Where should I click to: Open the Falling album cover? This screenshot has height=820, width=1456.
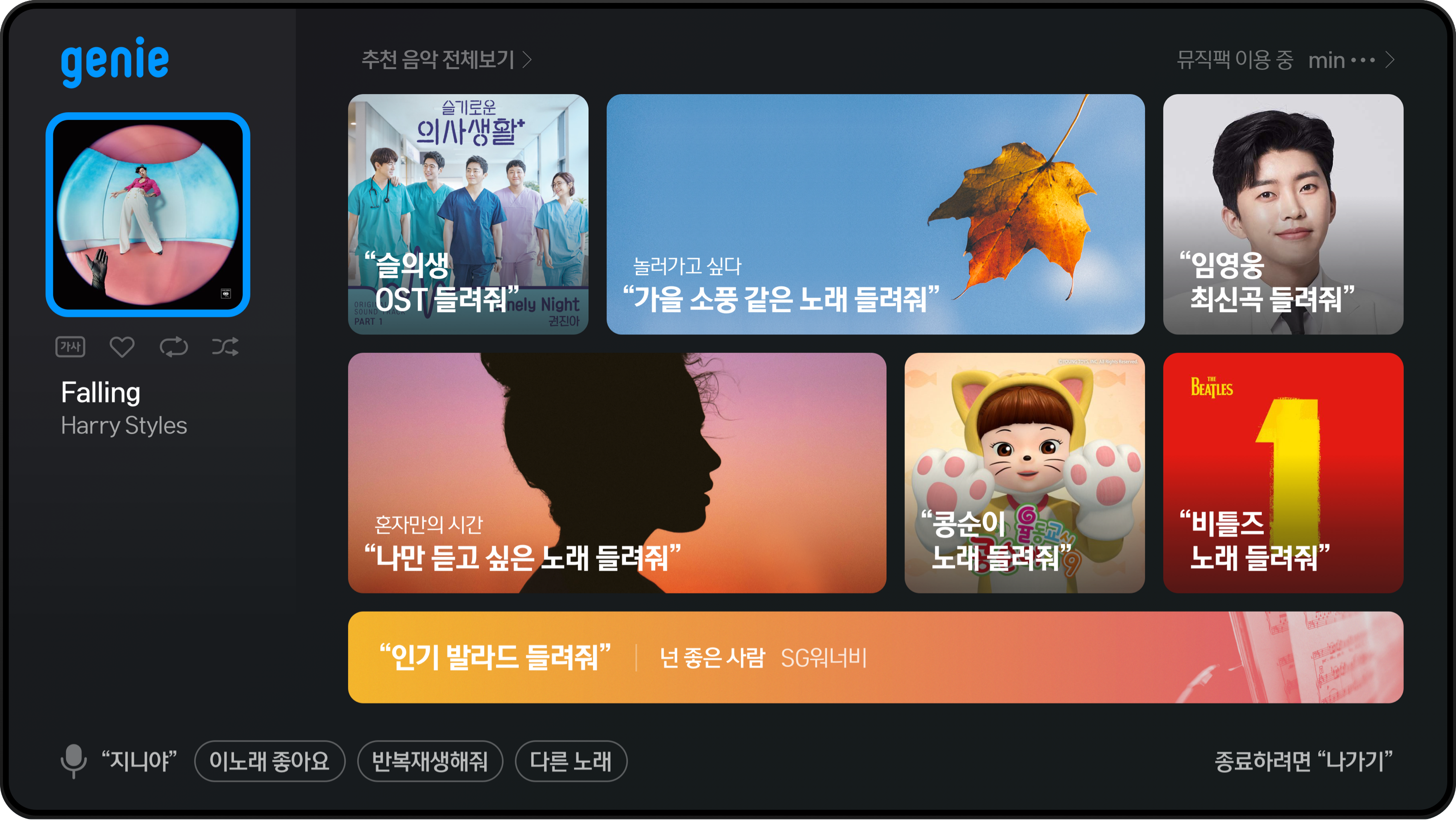click(x=148, y=215)
